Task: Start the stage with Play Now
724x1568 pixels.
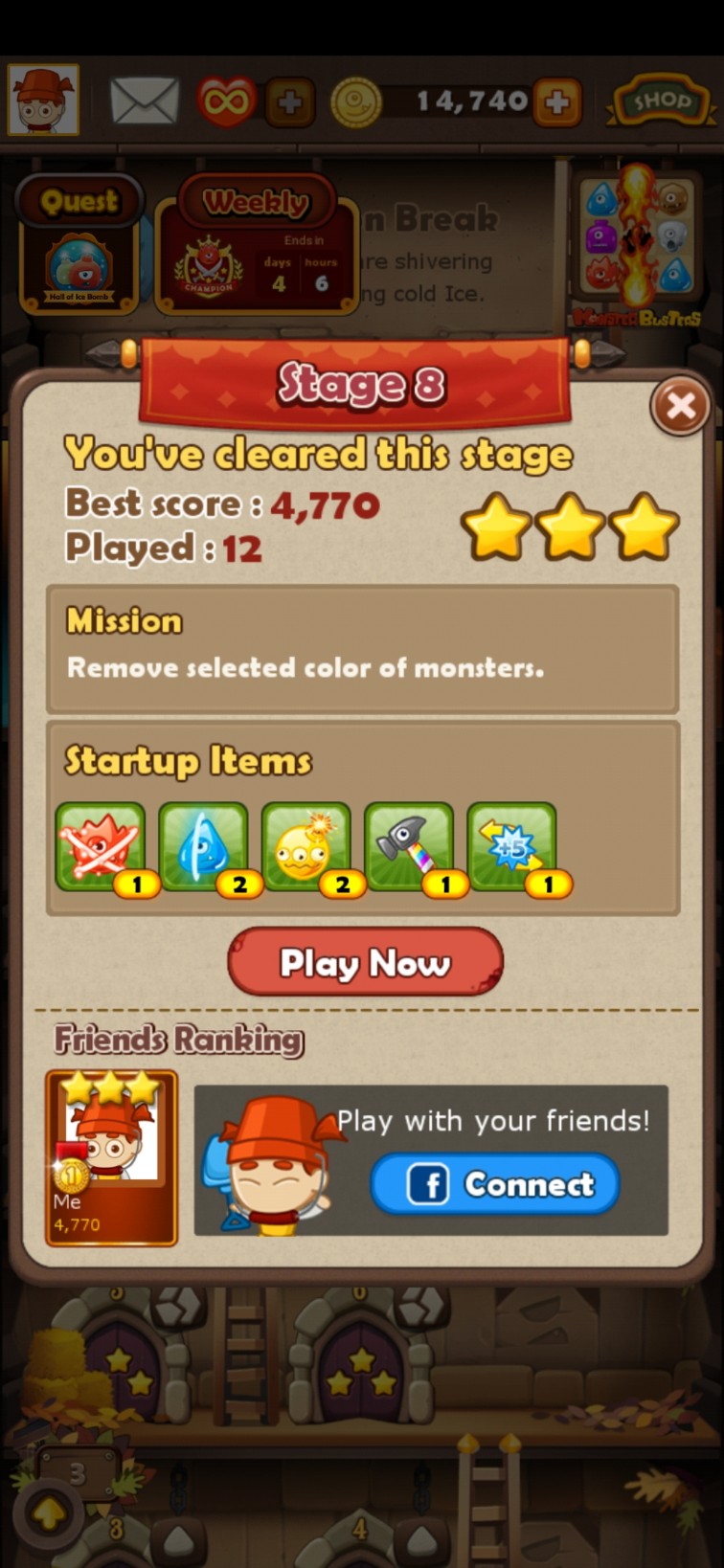Action: [x=365, y=962]
